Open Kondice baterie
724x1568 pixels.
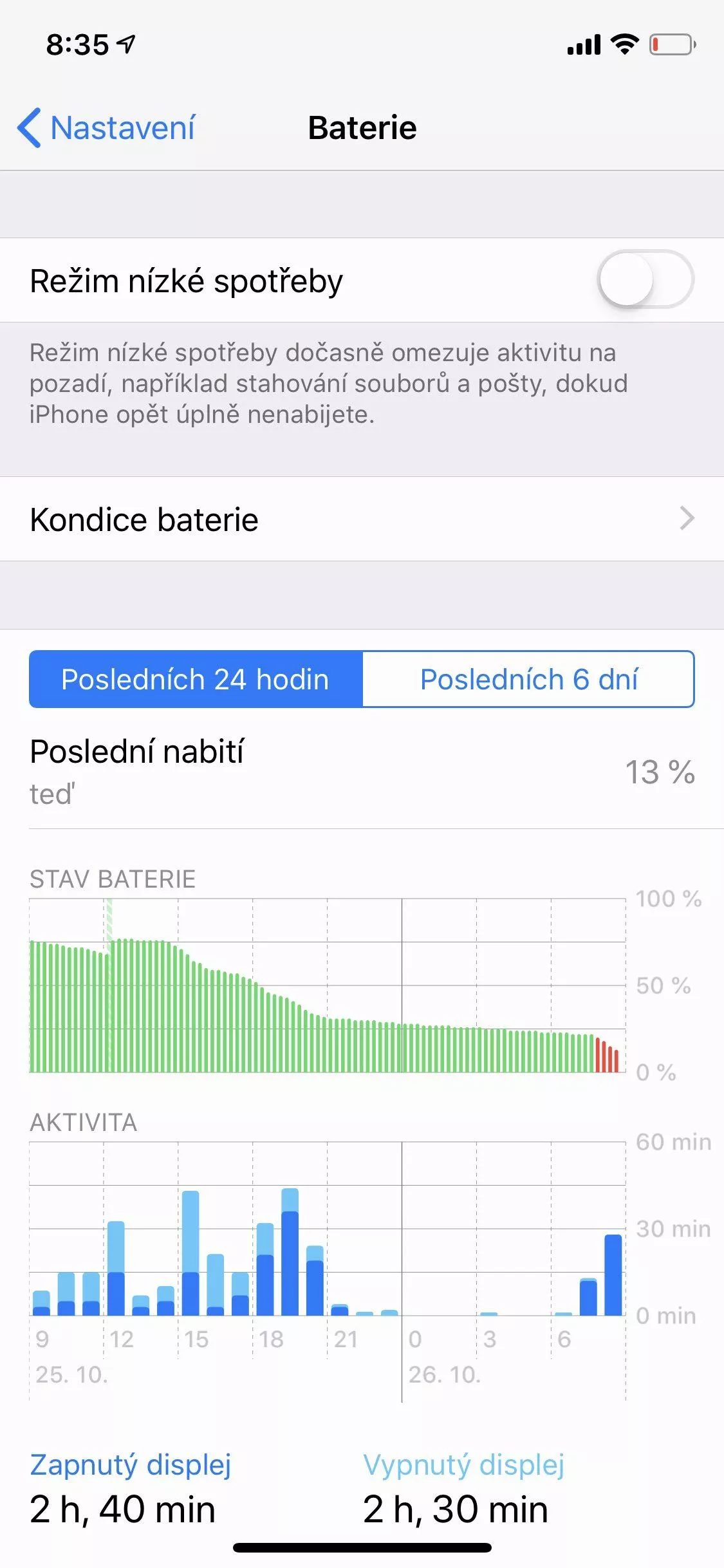[x=362, y=519]
